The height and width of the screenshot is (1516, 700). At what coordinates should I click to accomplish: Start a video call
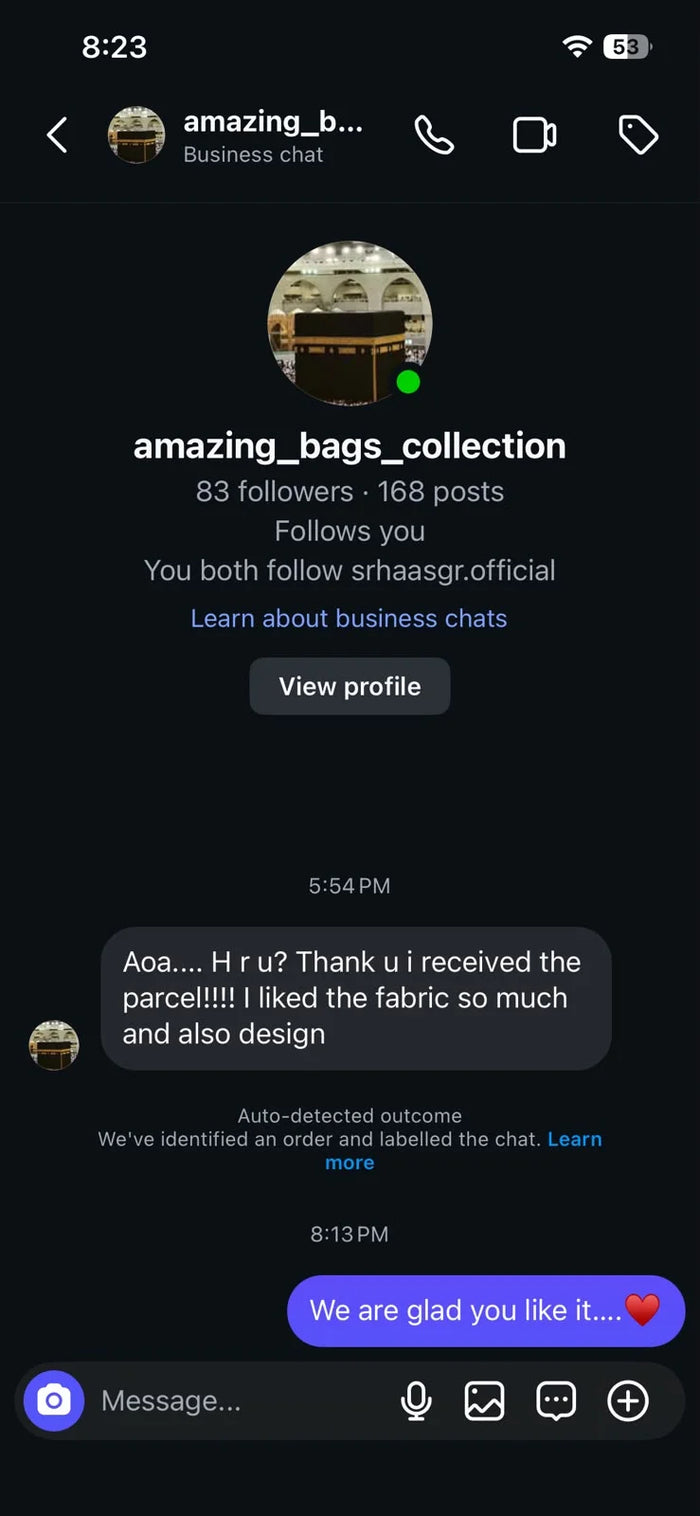click(x=535, y=135)
